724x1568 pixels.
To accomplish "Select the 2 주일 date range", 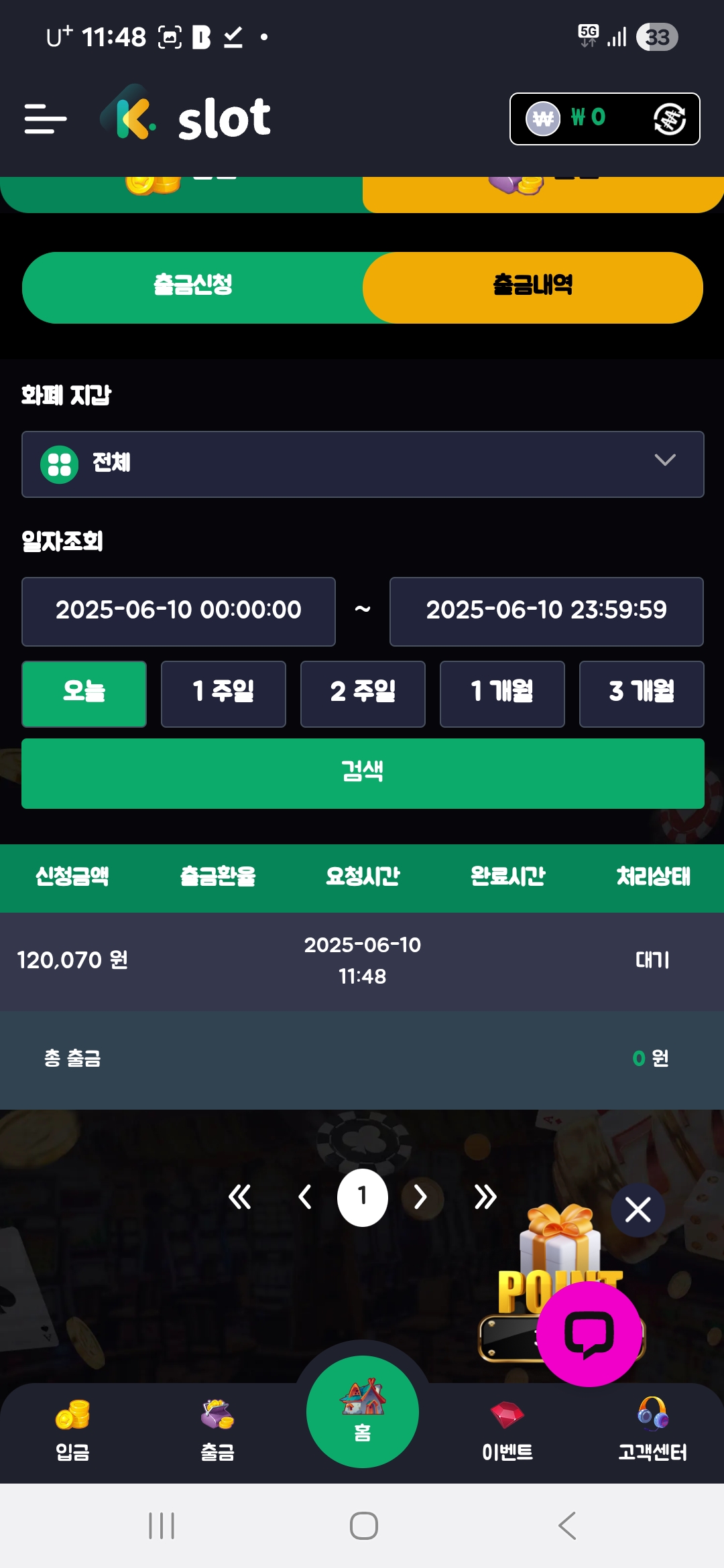I will pyautogui.click(x=363, y=694).
